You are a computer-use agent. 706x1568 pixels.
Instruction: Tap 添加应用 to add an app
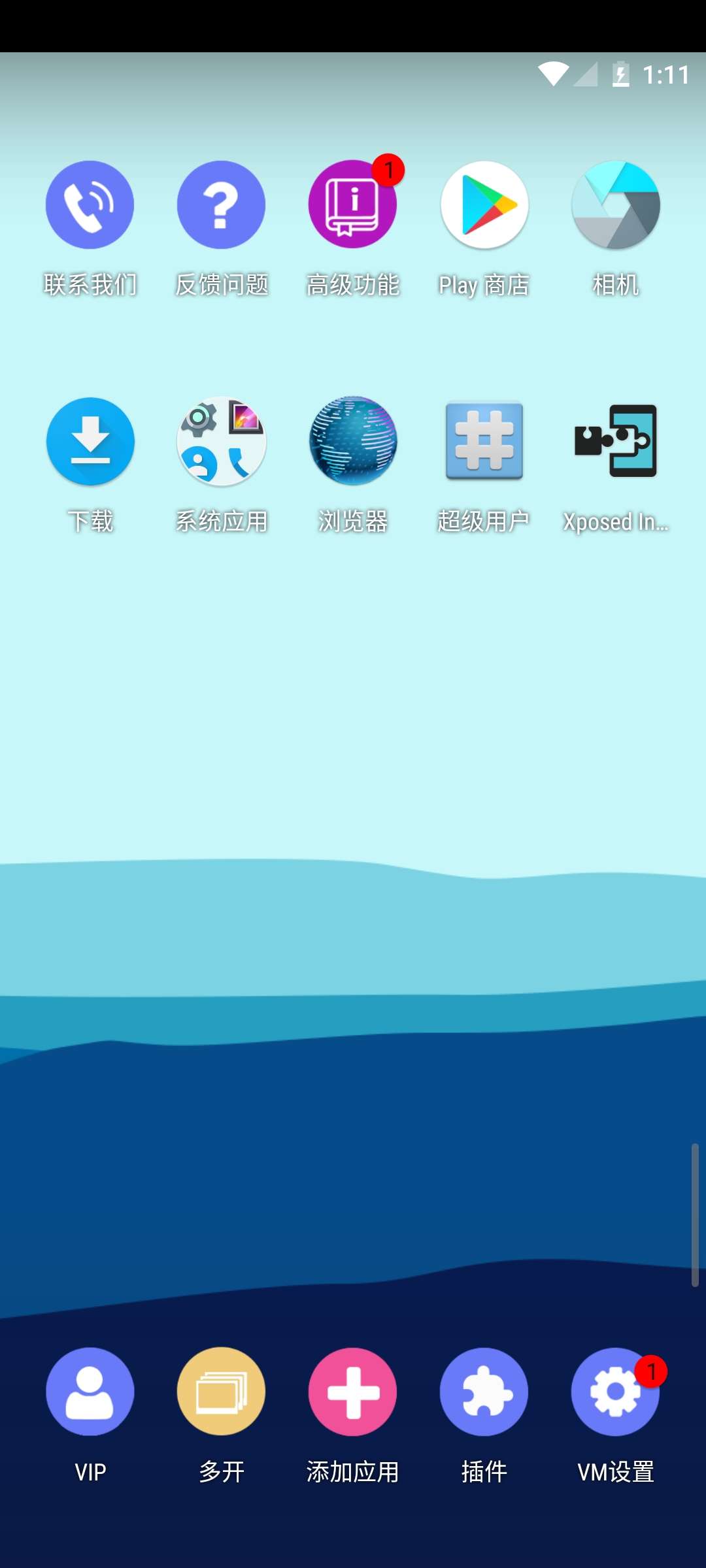click(352, 1392)
